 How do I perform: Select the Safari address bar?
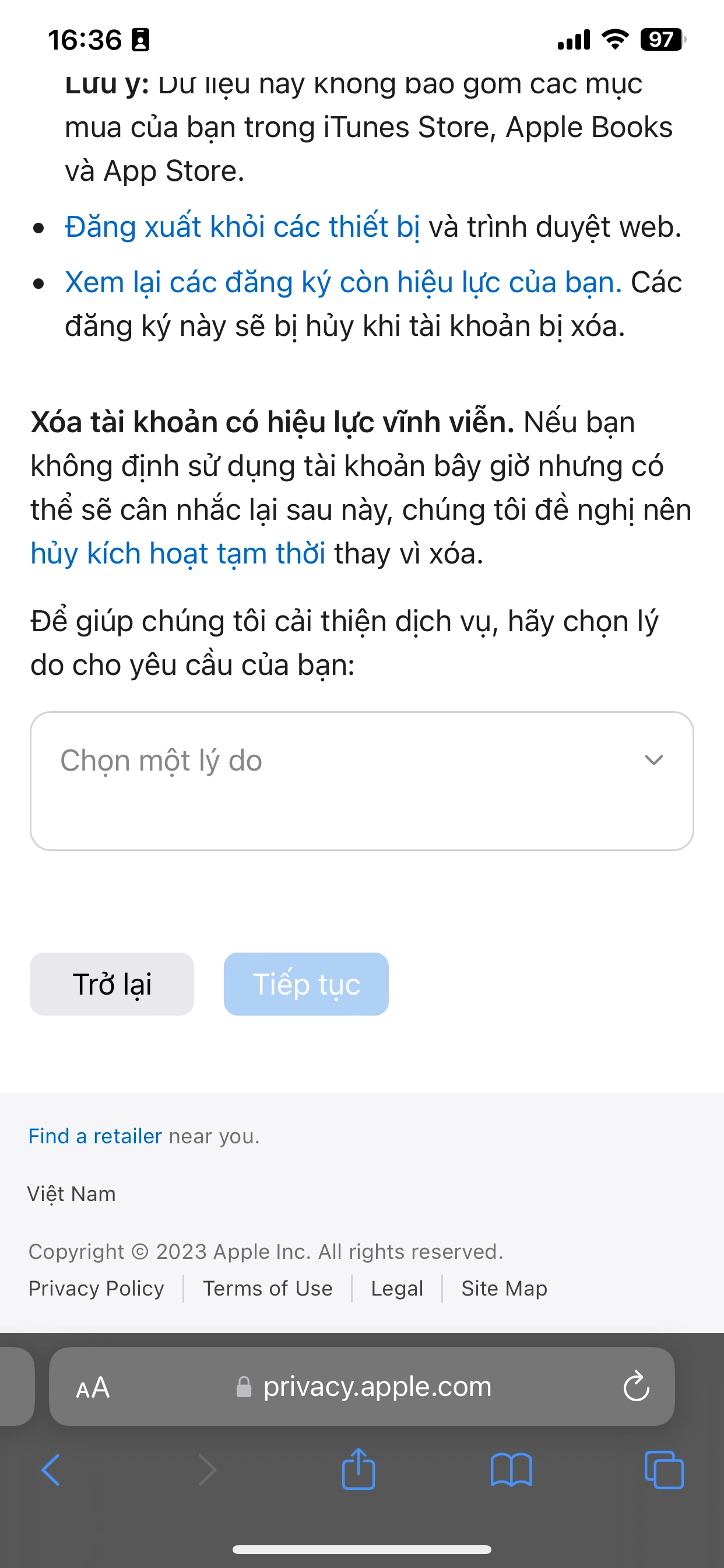377,1387
